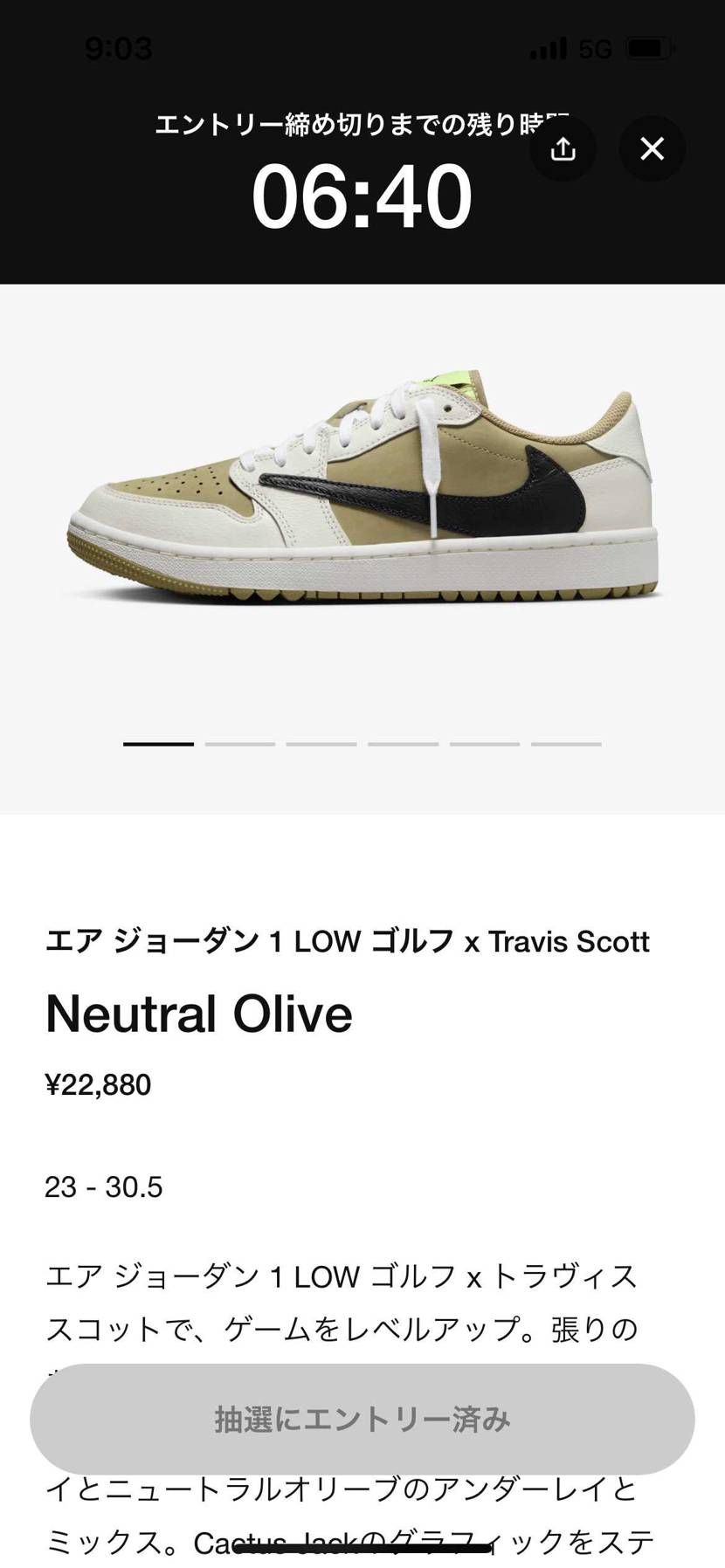Tap the fifth carousel position indicator
The image size is (725, 1568).
click(x=483, y=744)
